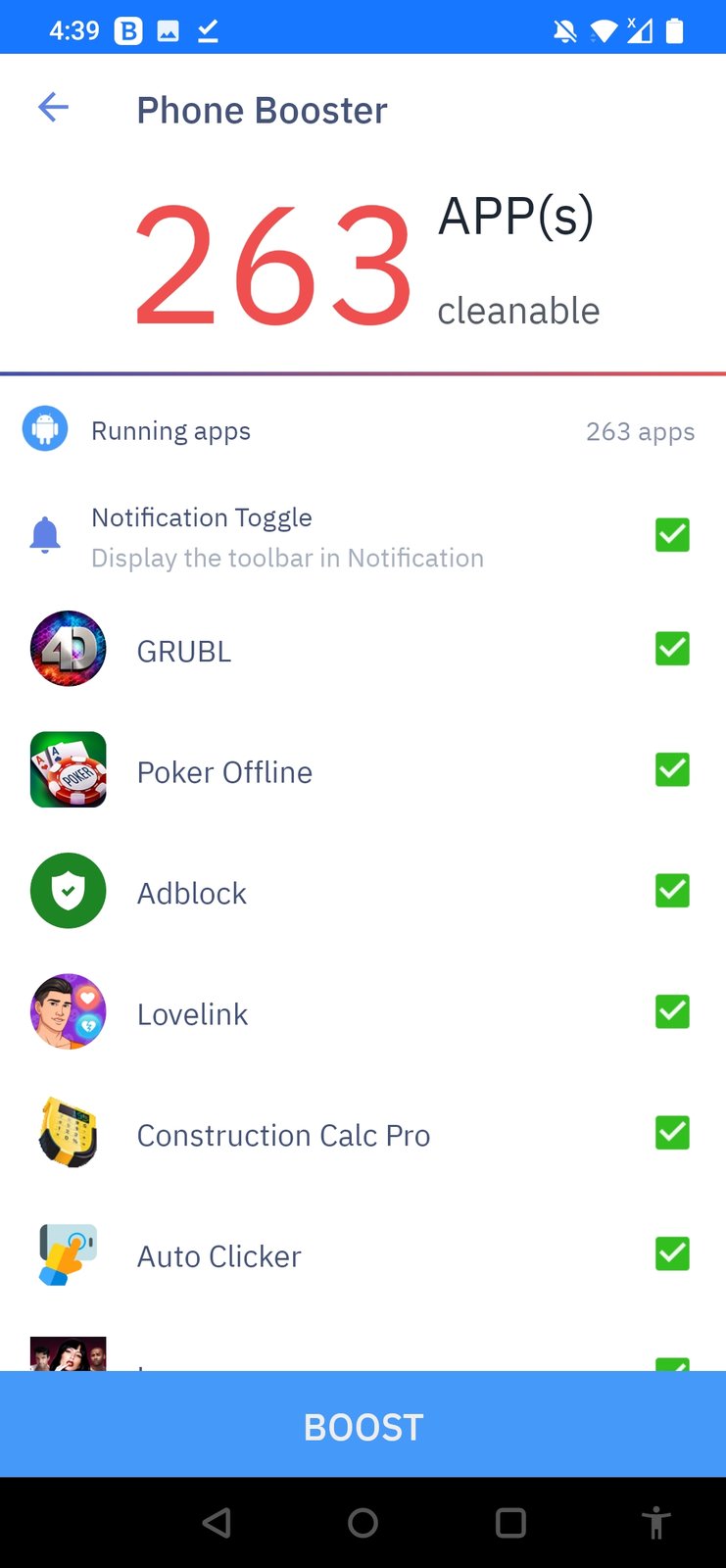Go back using the top arrow
The height and width of the screenshot is (1568, 726).
53,108
